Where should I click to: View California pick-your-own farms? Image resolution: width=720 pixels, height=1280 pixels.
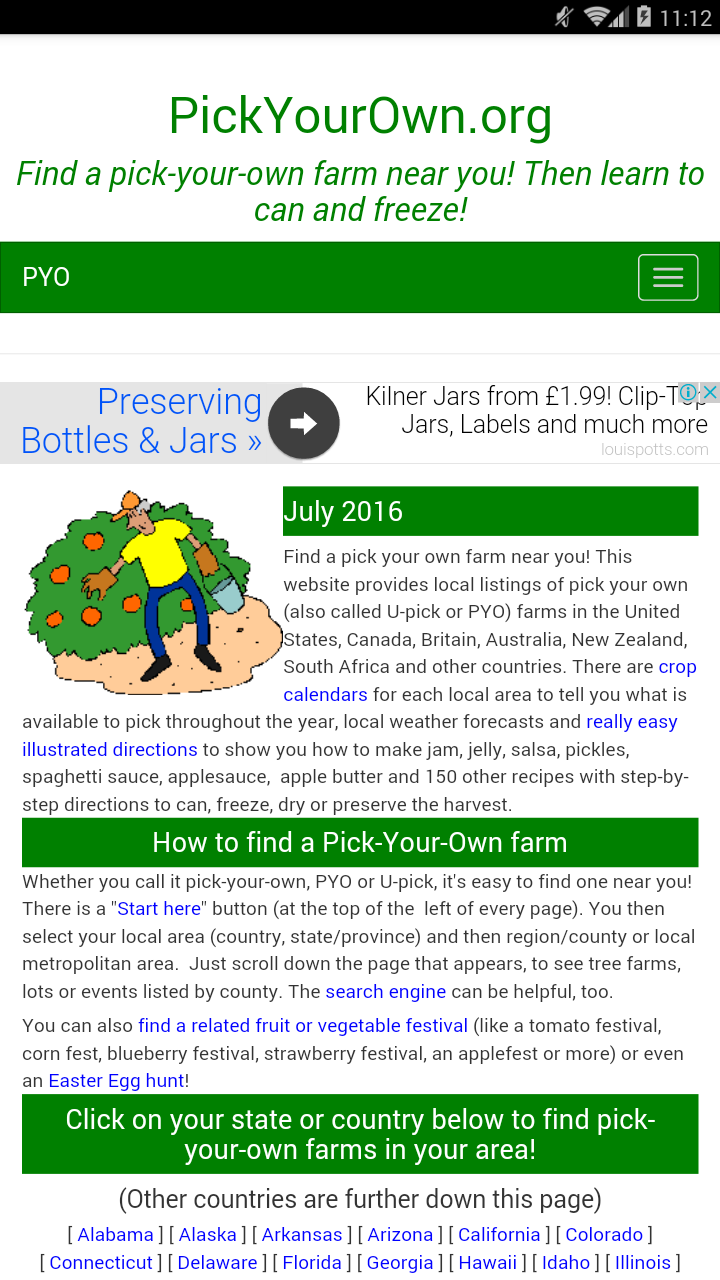click(x=499, y=1235)
